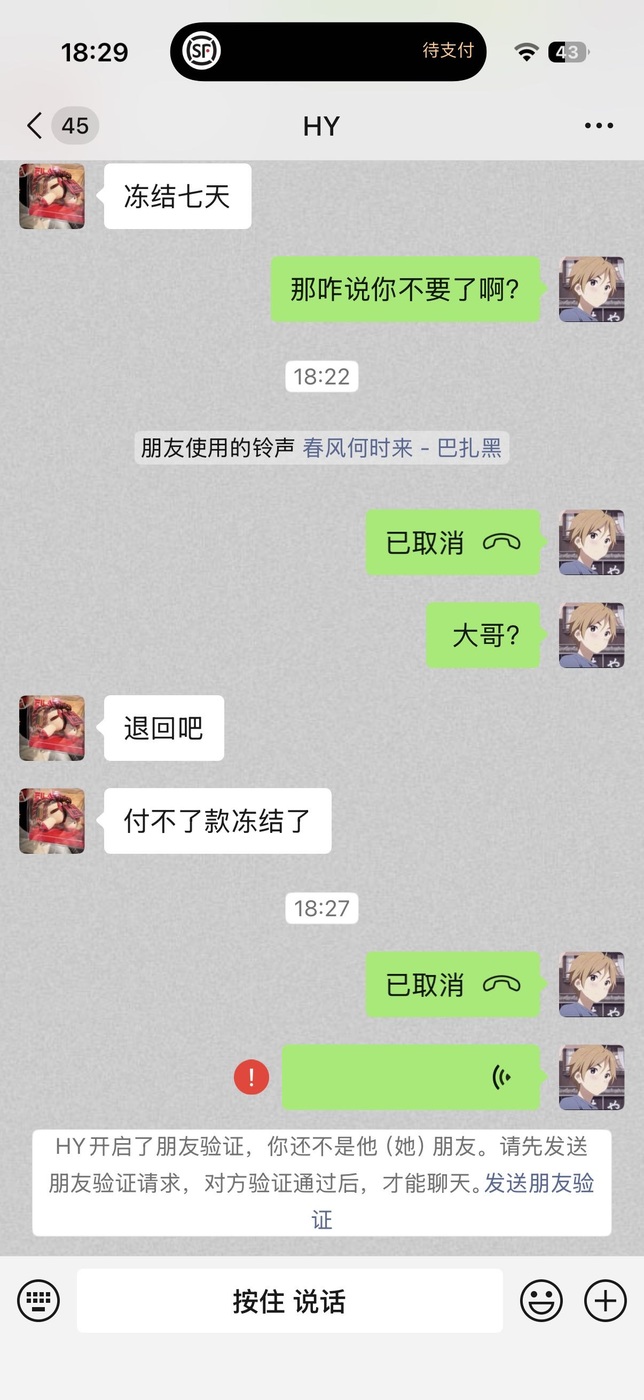Tap the 按住 说话 voice button
Screen dimensions: 644x1400
(x=289, y=1301)
